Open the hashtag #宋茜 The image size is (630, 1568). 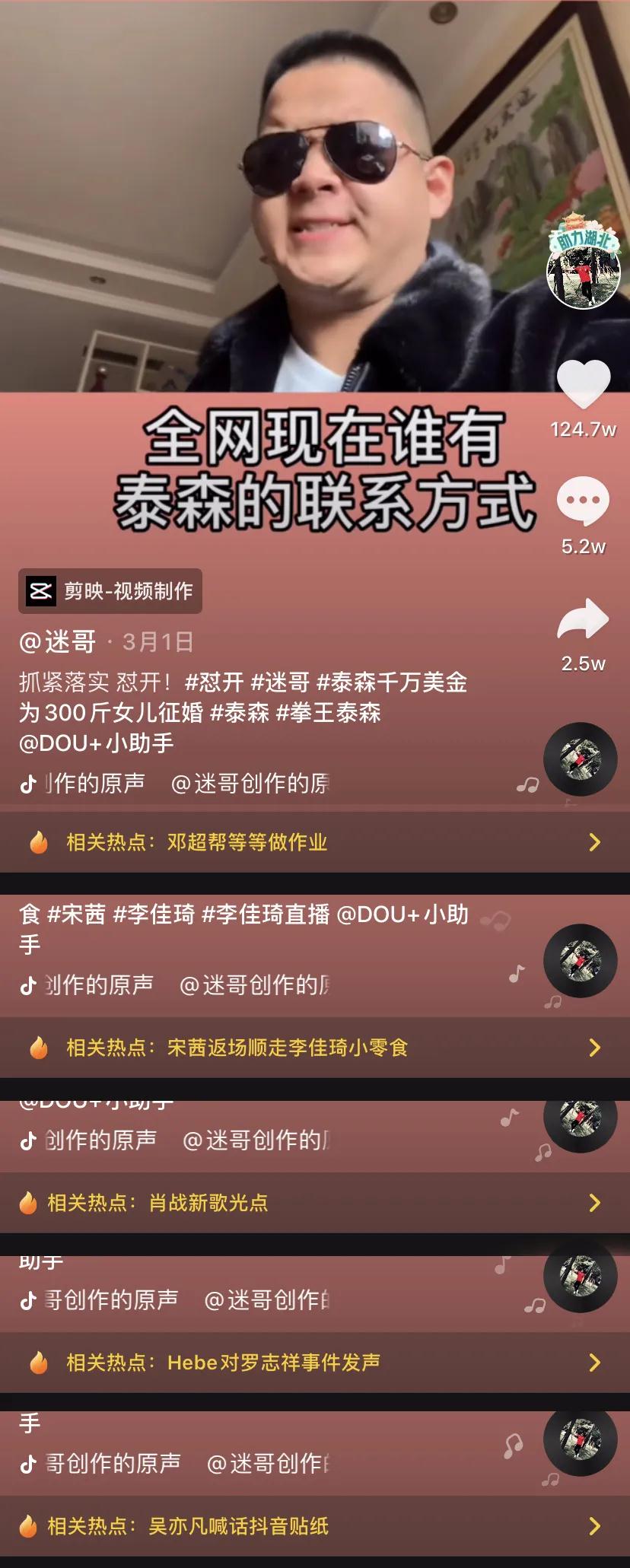76,914
